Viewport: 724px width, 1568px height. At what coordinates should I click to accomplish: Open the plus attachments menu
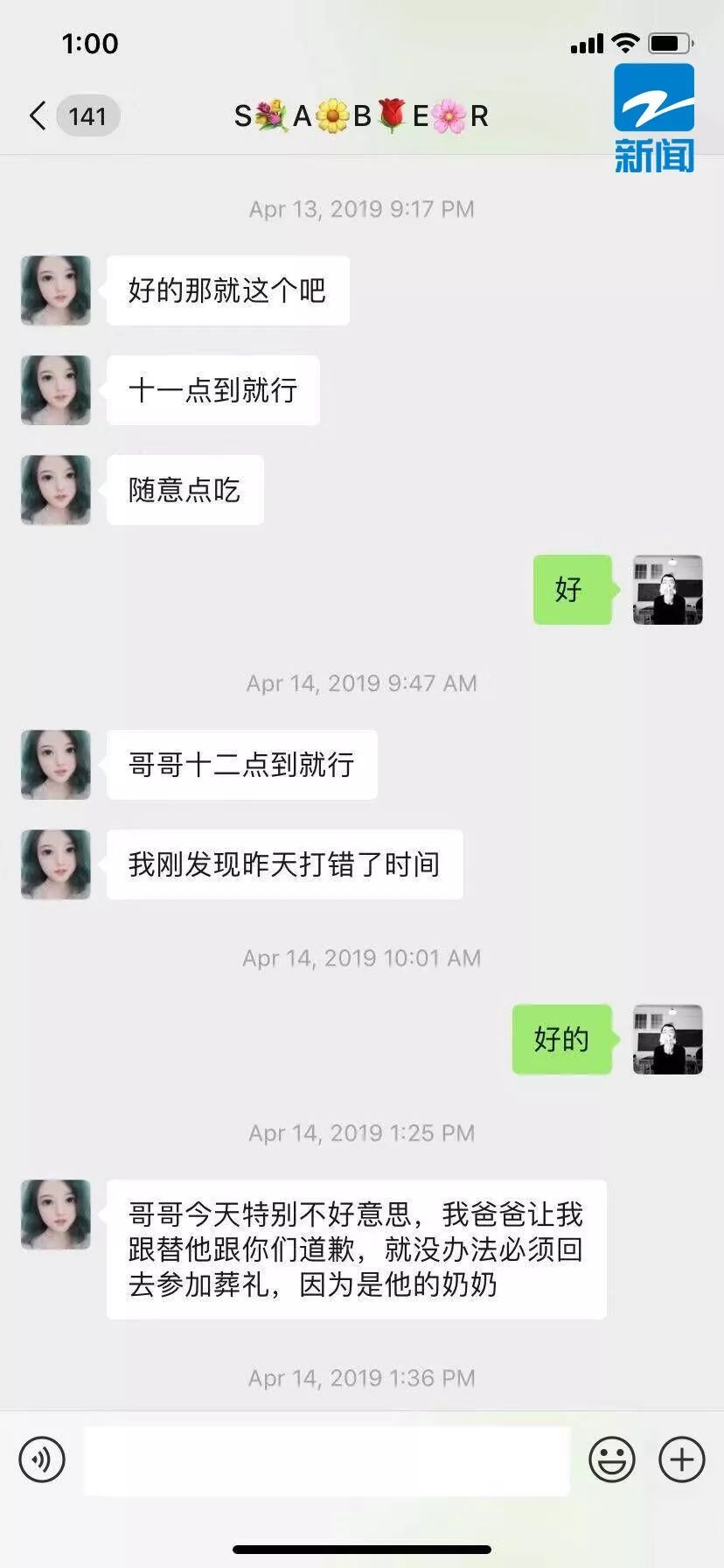tap(682, 1459)
